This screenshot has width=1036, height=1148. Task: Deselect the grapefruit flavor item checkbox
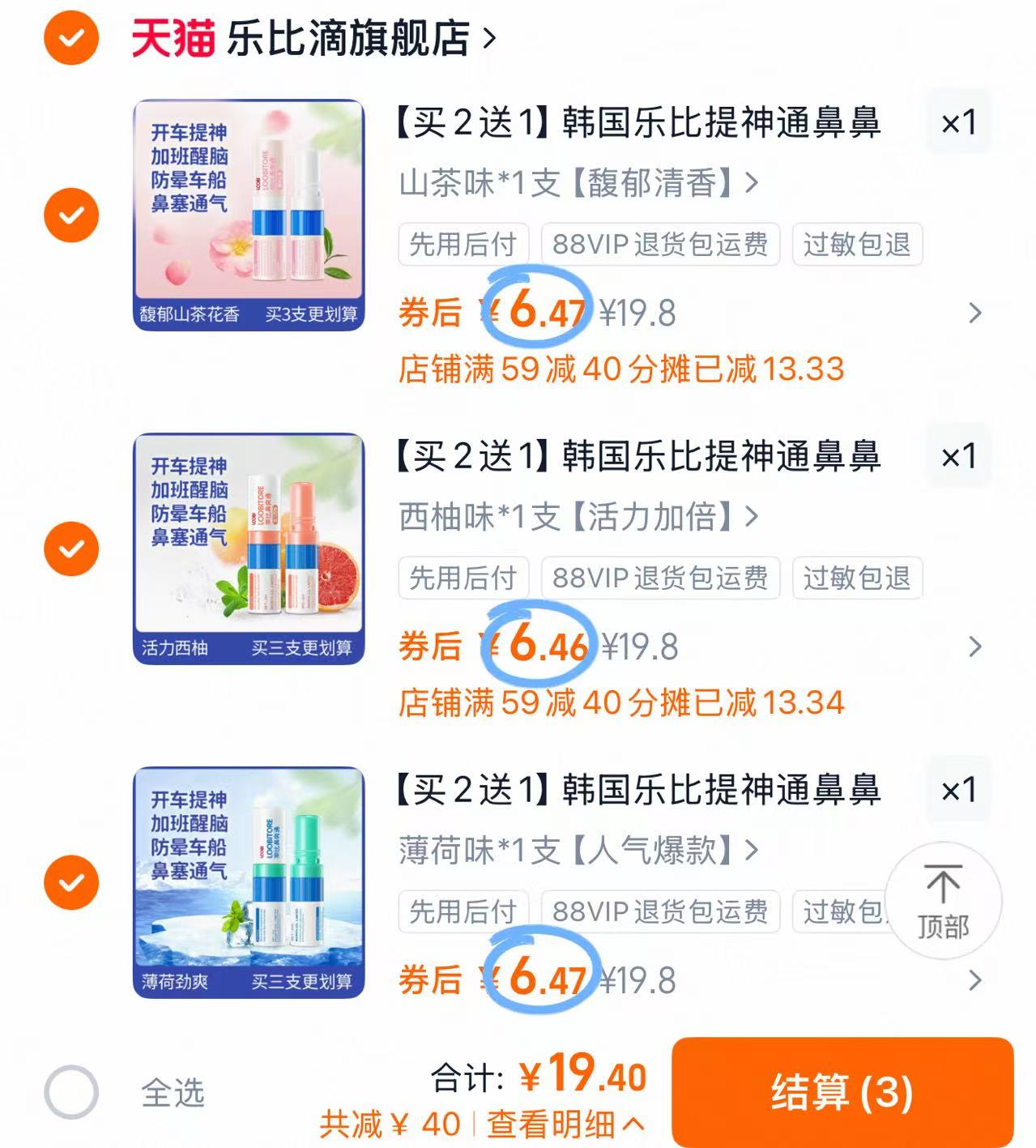pyautogui.click(x=71, y=547)
